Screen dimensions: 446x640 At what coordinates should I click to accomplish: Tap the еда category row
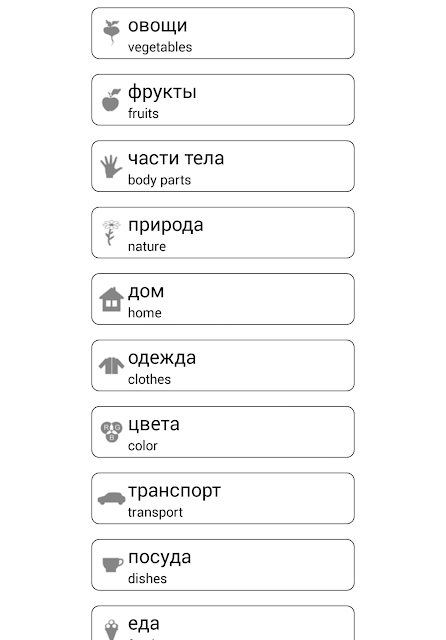pyautogui.click(x=223, y=623)
